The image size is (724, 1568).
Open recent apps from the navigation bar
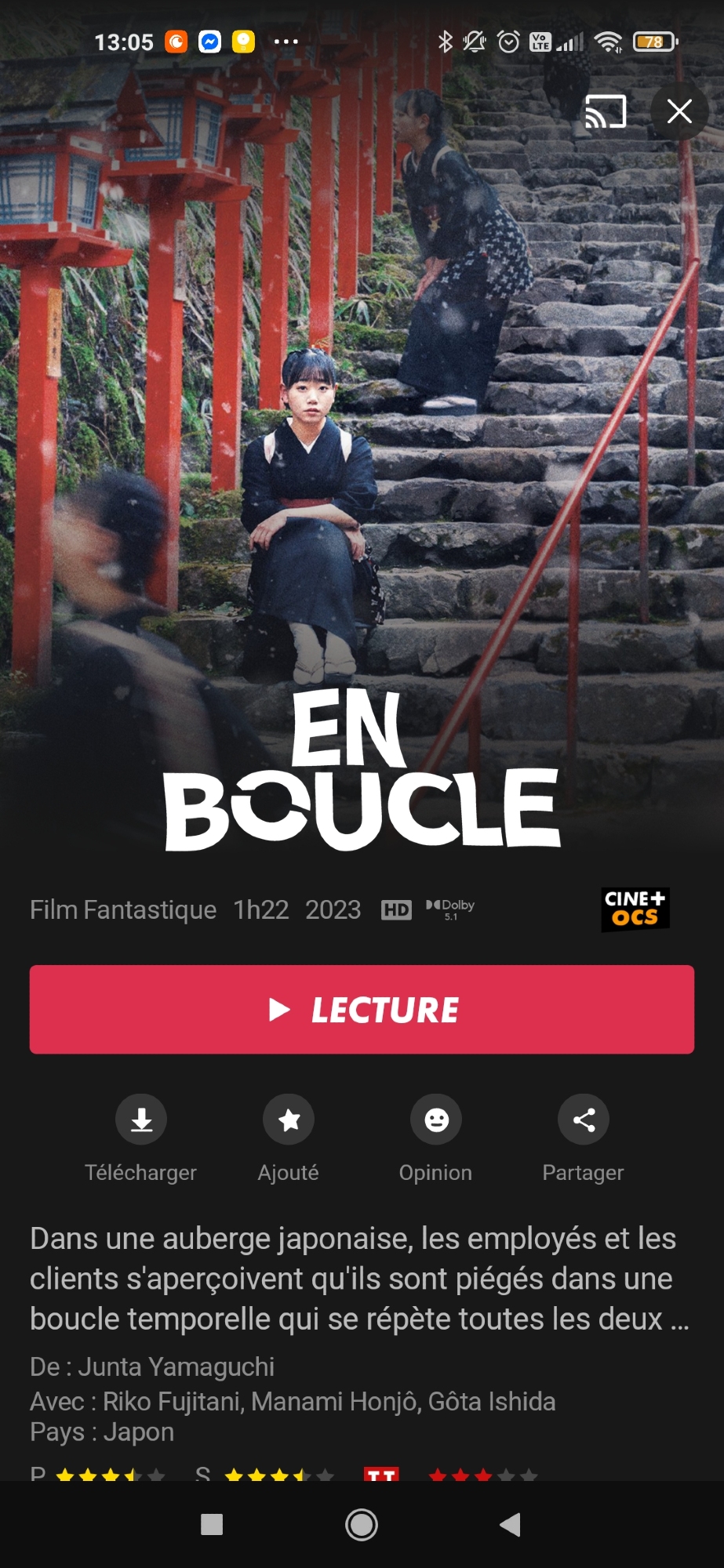click(x=212, y=1525)
